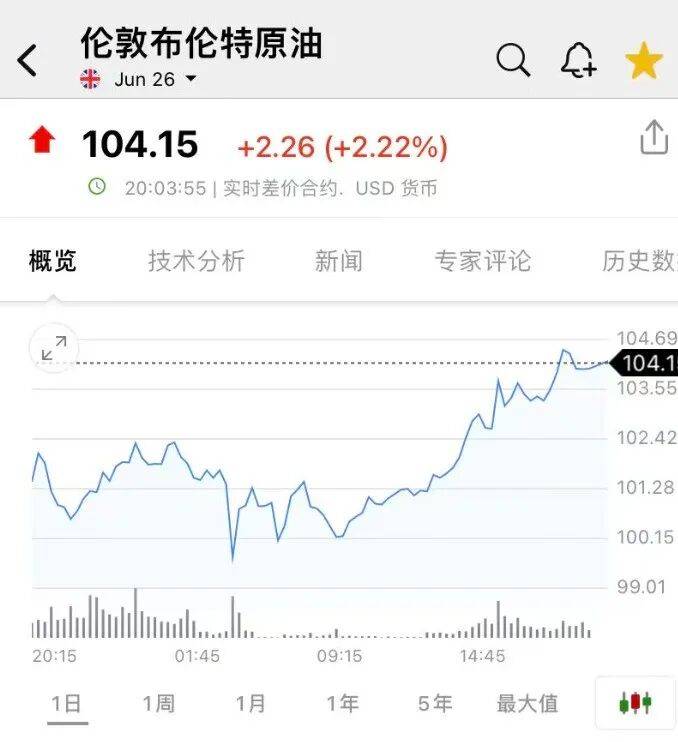Share this quote
The height and width of the screenshot is (742, 678).
point(653,138)
